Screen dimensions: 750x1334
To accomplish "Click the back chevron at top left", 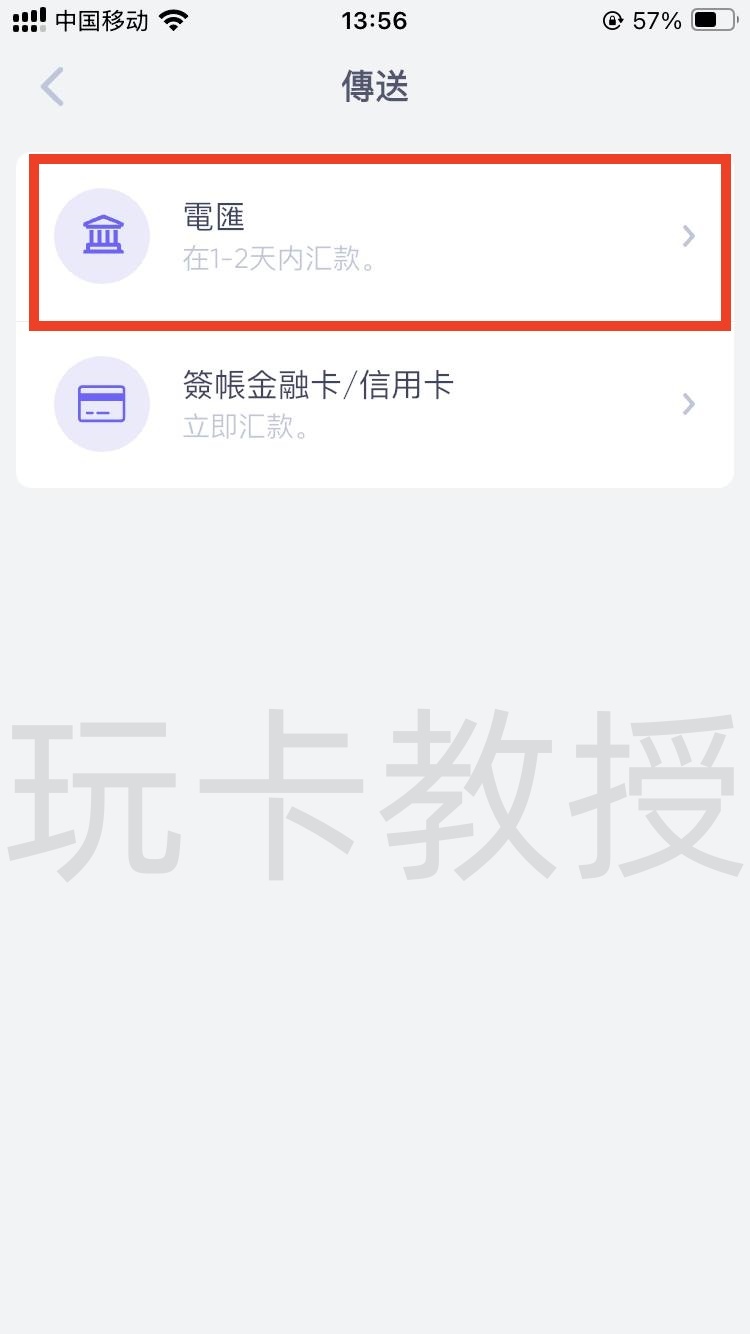I will tap(51, 87).
